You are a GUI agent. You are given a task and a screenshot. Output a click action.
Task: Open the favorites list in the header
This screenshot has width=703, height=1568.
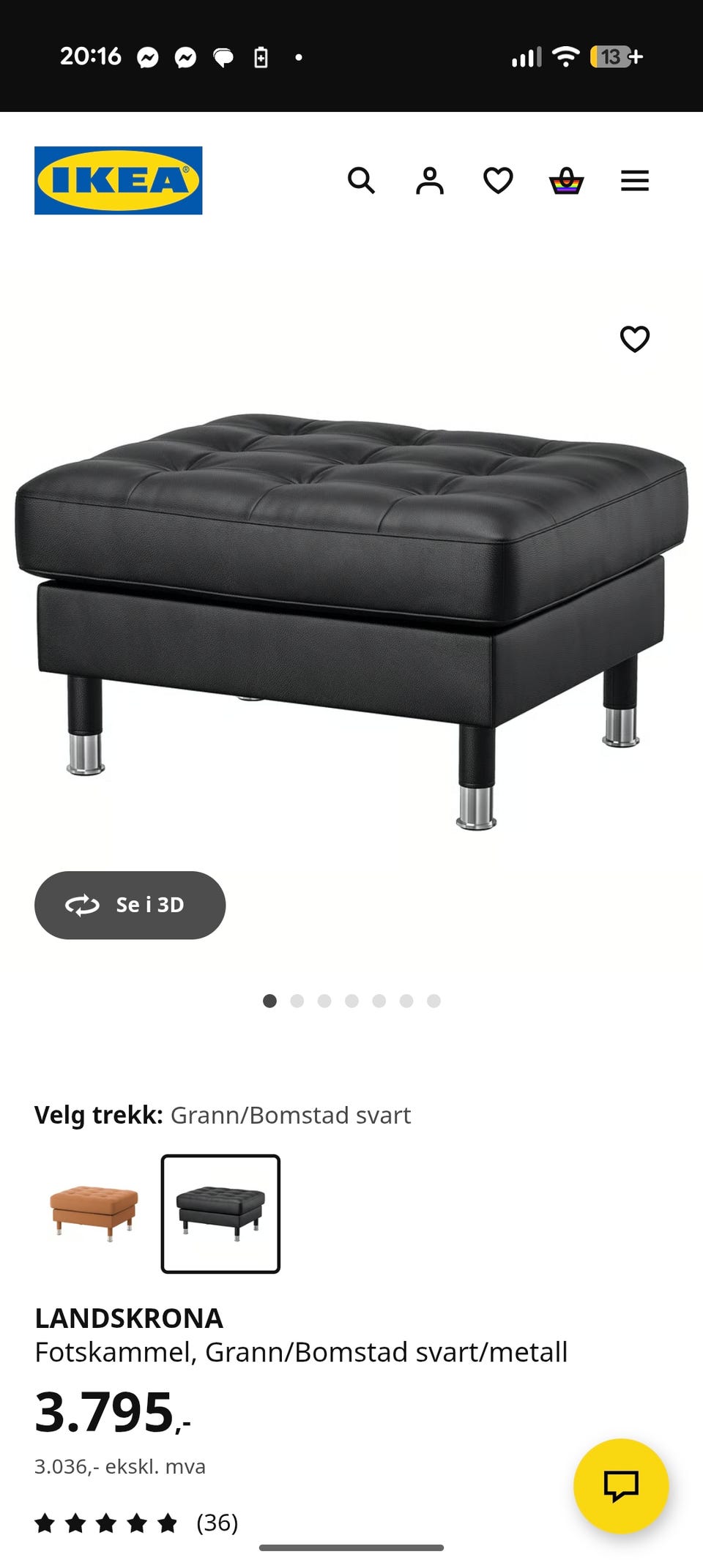[498, 180]
